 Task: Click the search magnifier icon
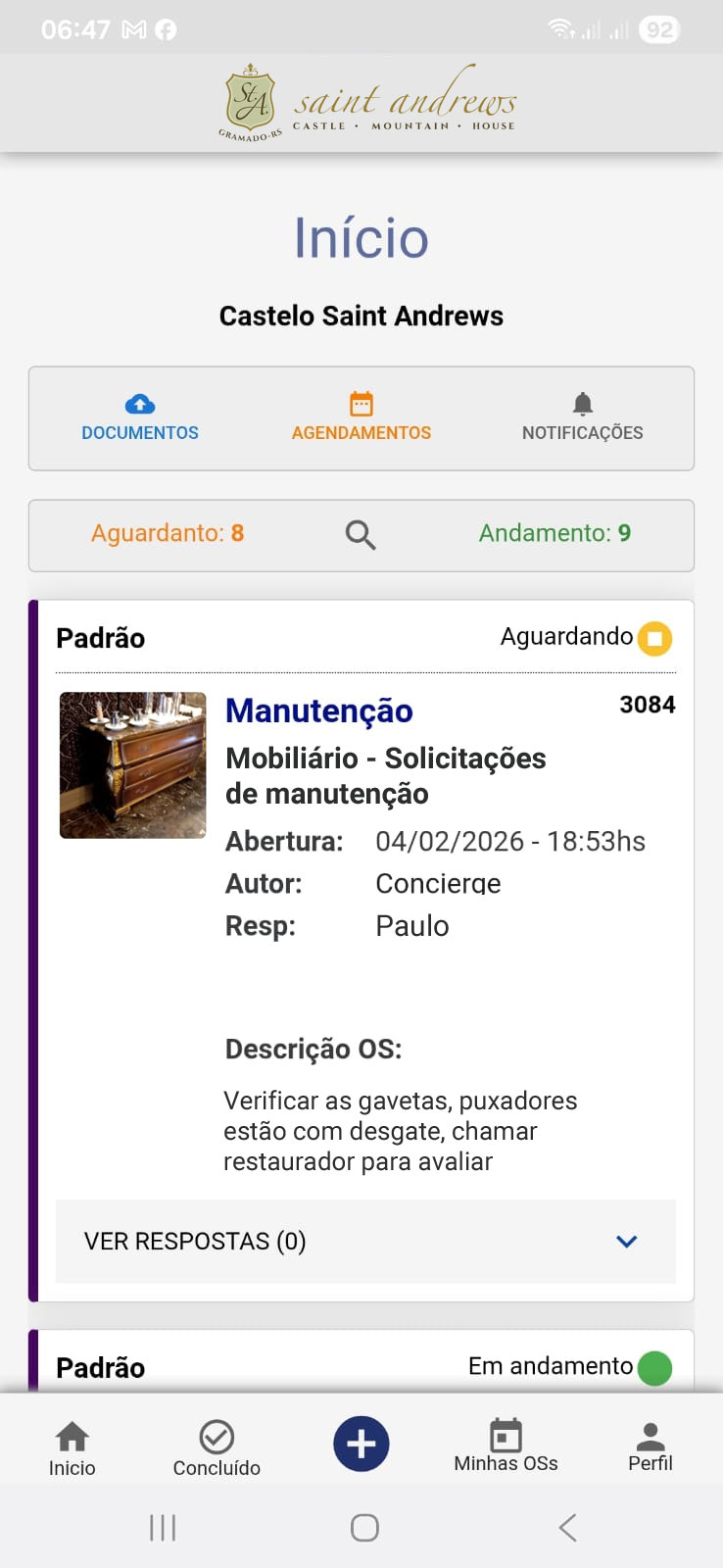(361, 535)
